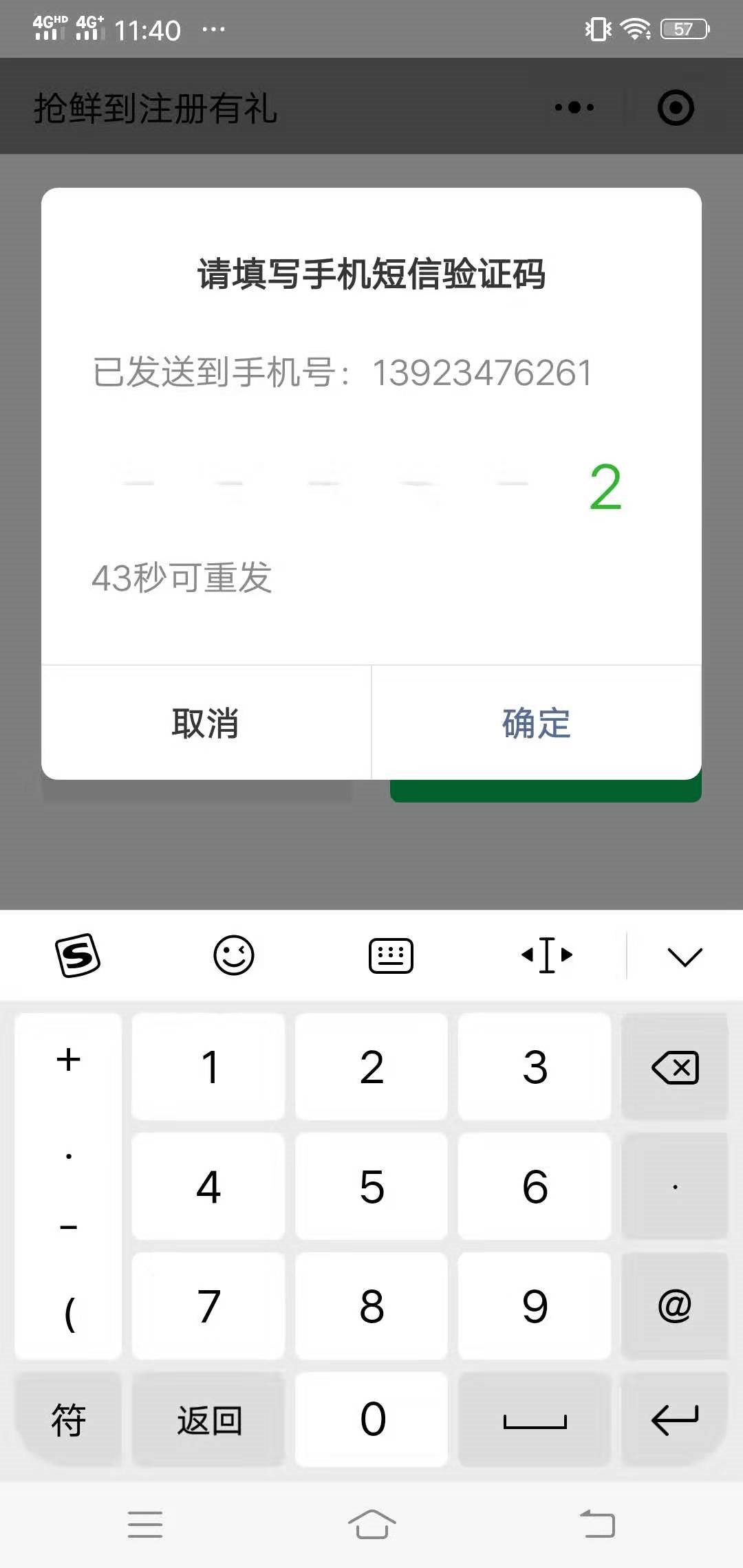This screenshot has width=743, height=1568.
Task: Type digit 5 on keypad
Action: (371, 1186)
